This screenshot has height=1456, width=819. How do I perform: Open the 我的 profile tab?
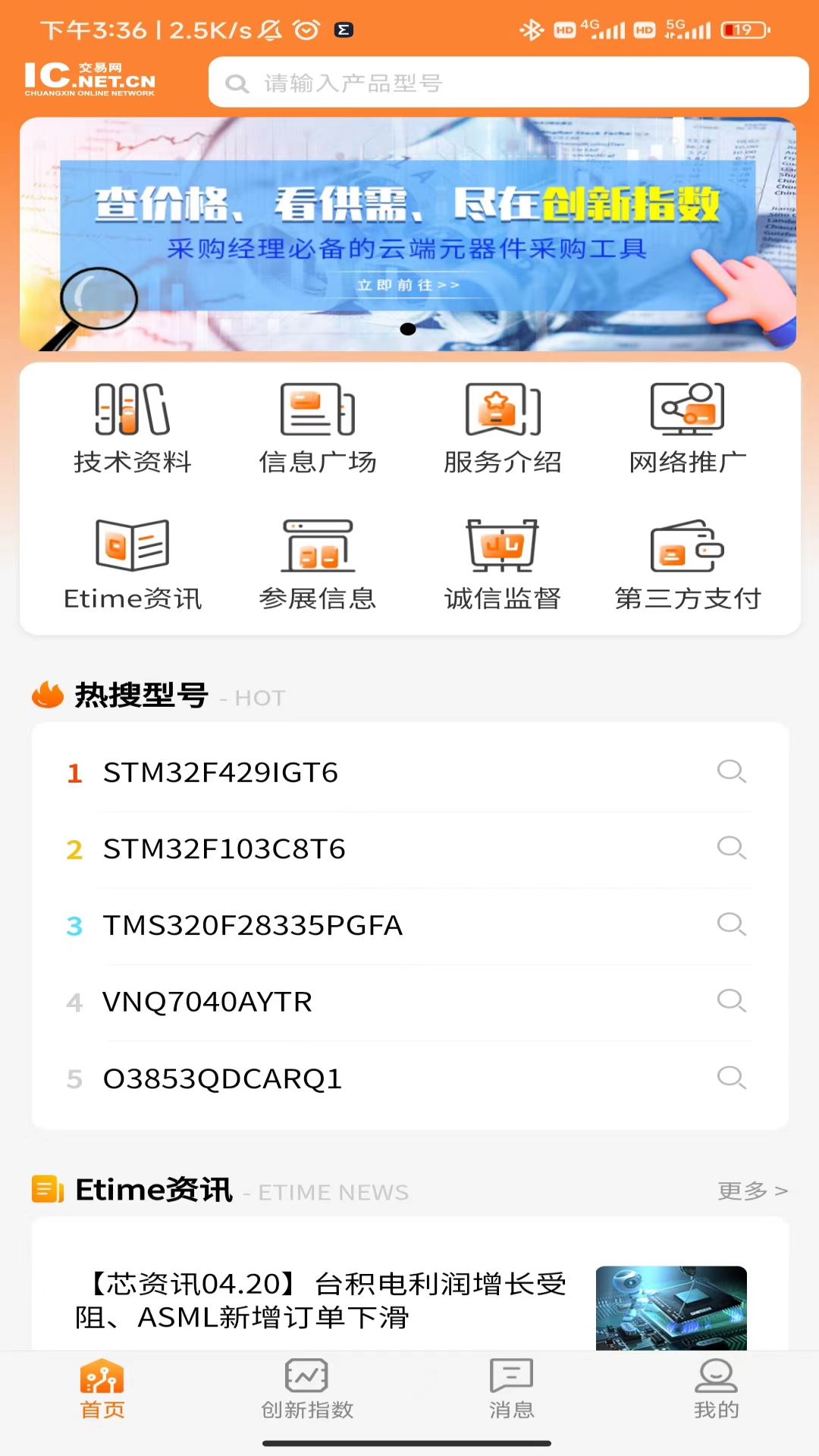(716, 1392)
